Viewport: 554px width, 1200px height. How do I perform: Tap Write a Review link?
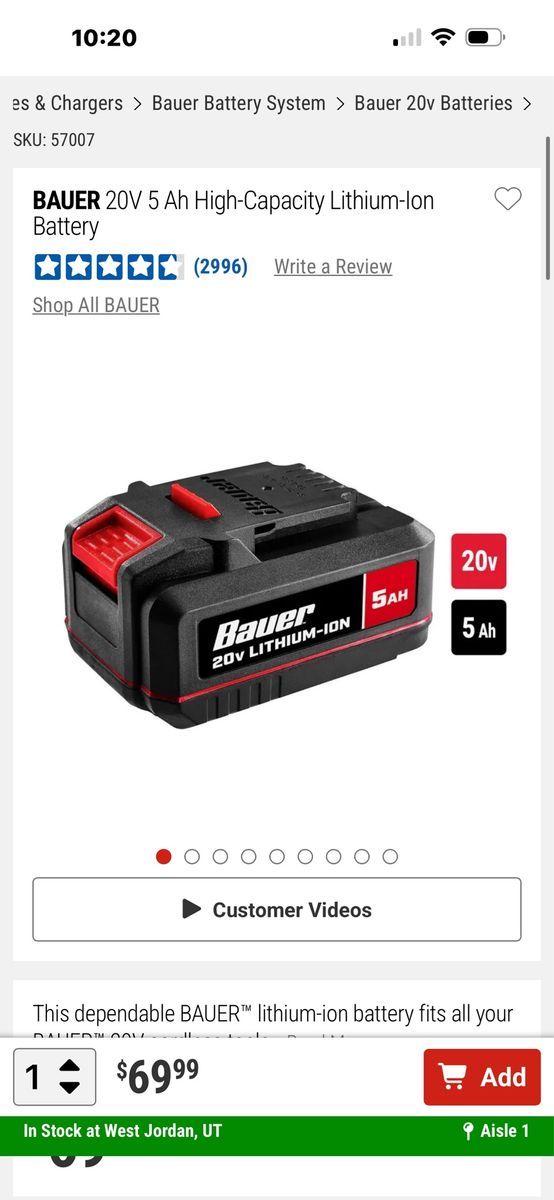(333, 266)
